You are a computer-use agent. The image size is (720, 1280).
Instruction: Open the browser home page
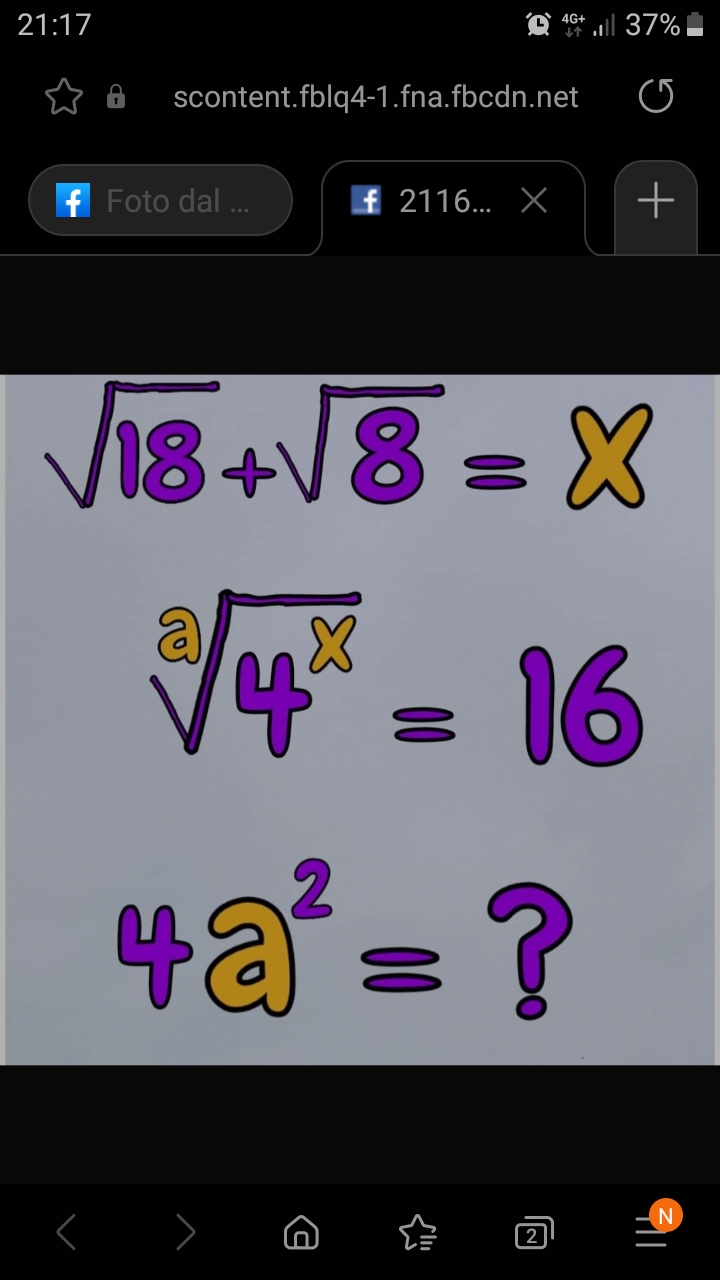click(x=302, y=1234)
